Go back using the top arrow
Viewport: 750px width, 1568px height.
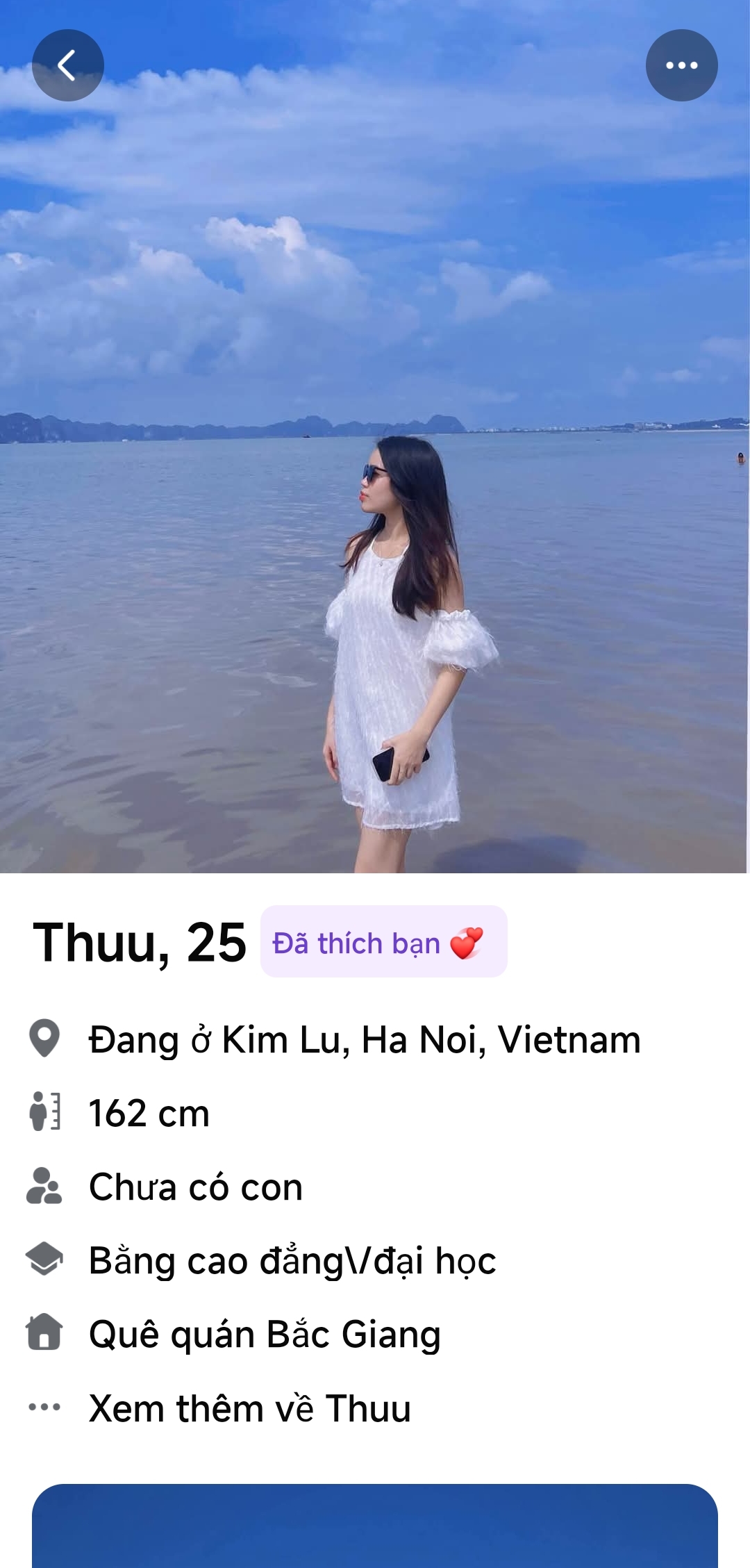pyautogui.click(x=67, y=65)
